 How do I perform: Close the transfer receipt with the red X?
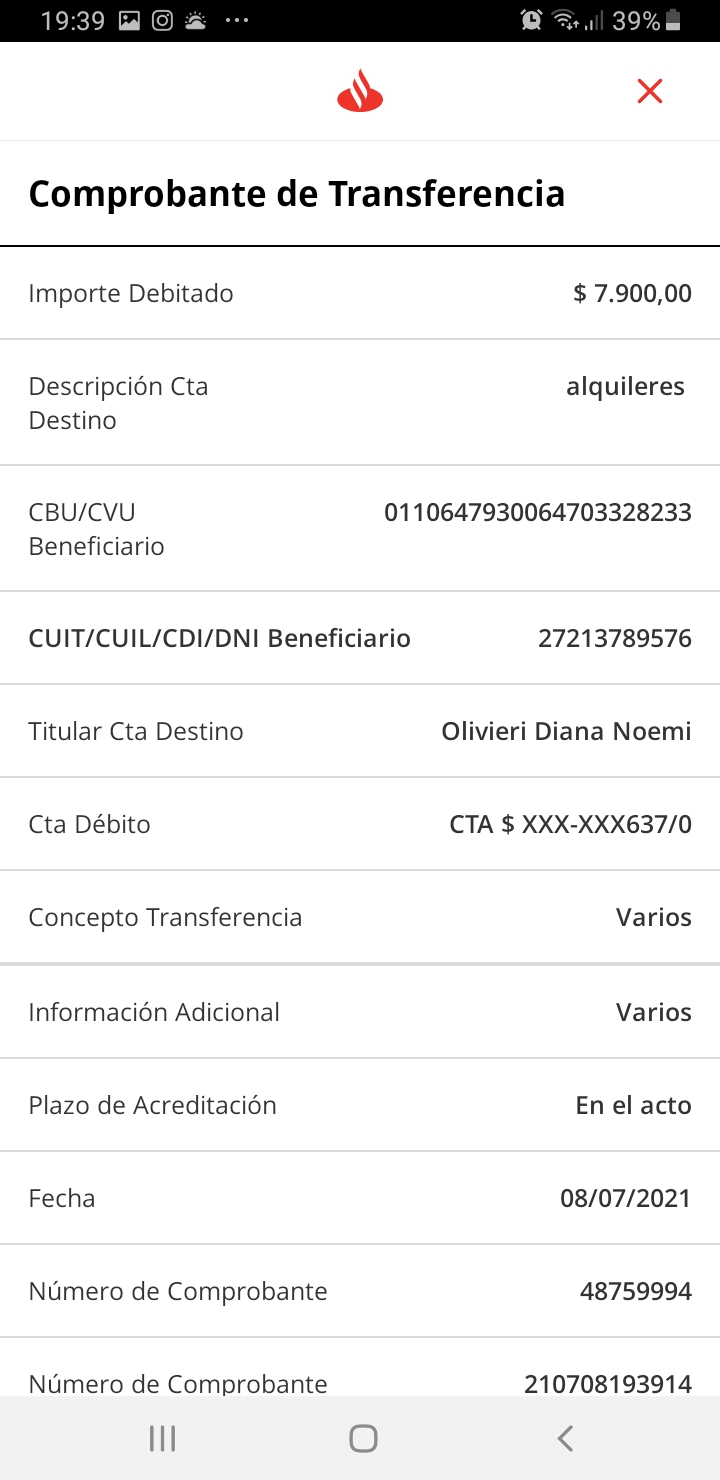[x=650, y=92]
